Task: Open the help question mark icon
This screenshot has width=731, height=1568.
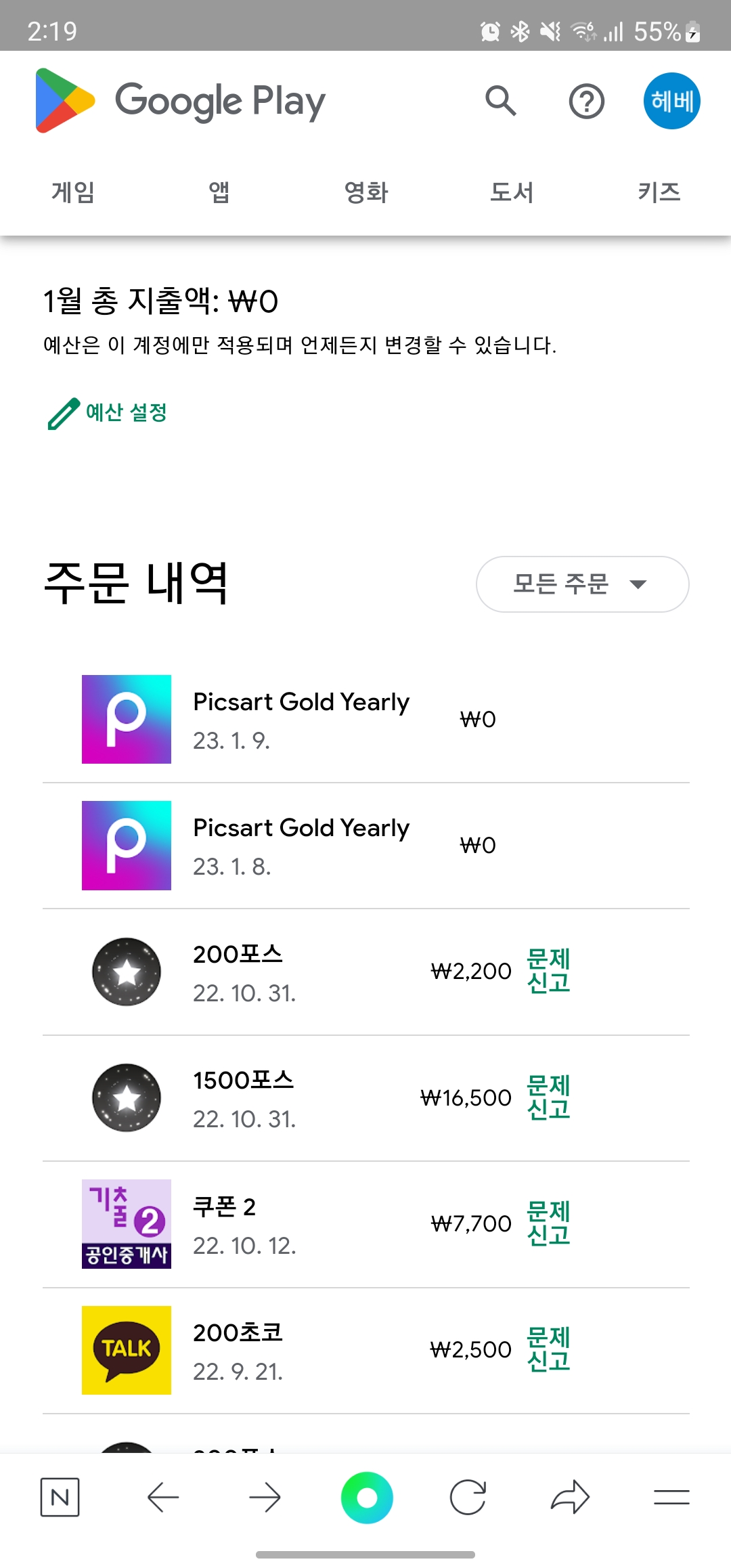Action: coord(586,102)
